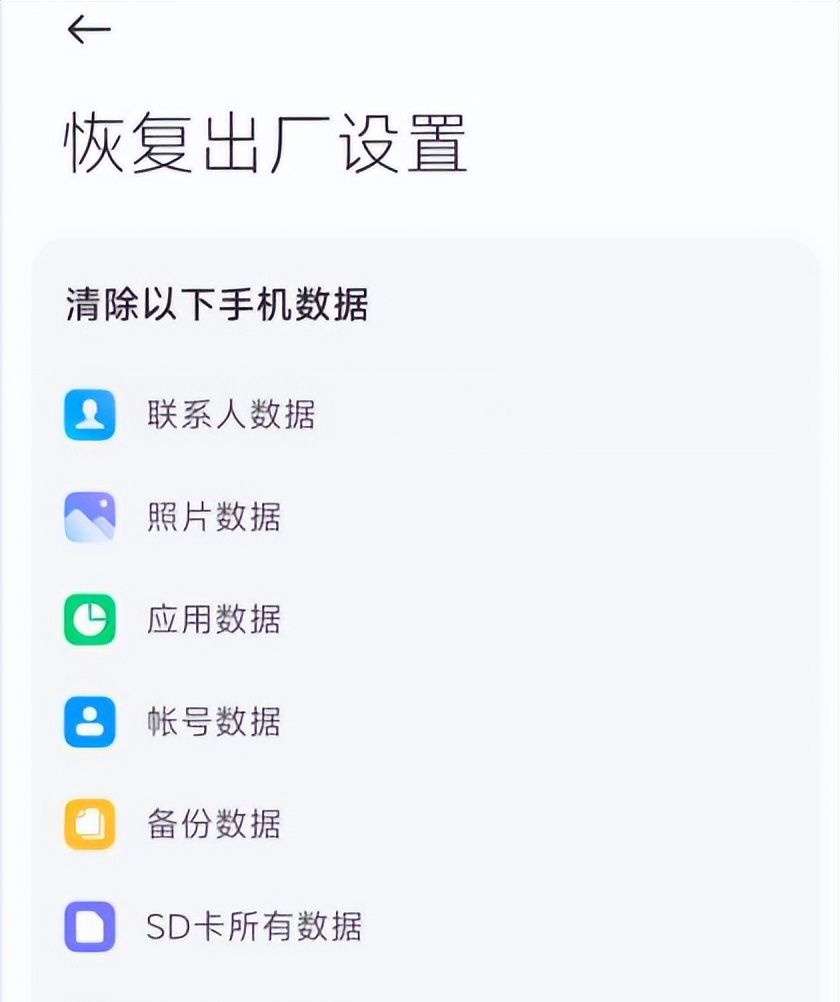Select the 照片数据 list item
Image resolution: width=840 pixels, height=1002 pixels.
pos(215,517)
